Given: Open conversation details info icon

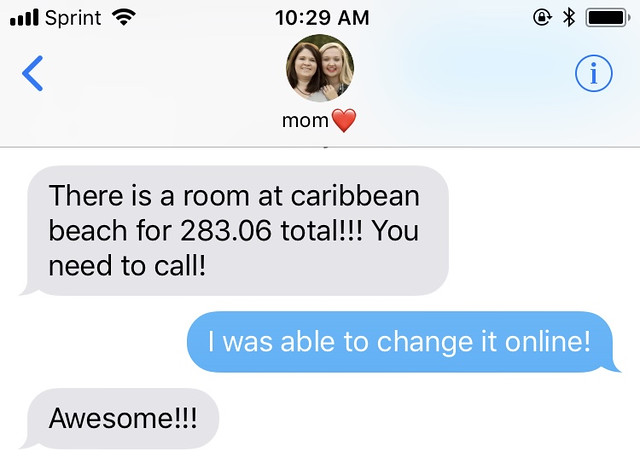Looking at the screenshot, I should click(594, 73).
